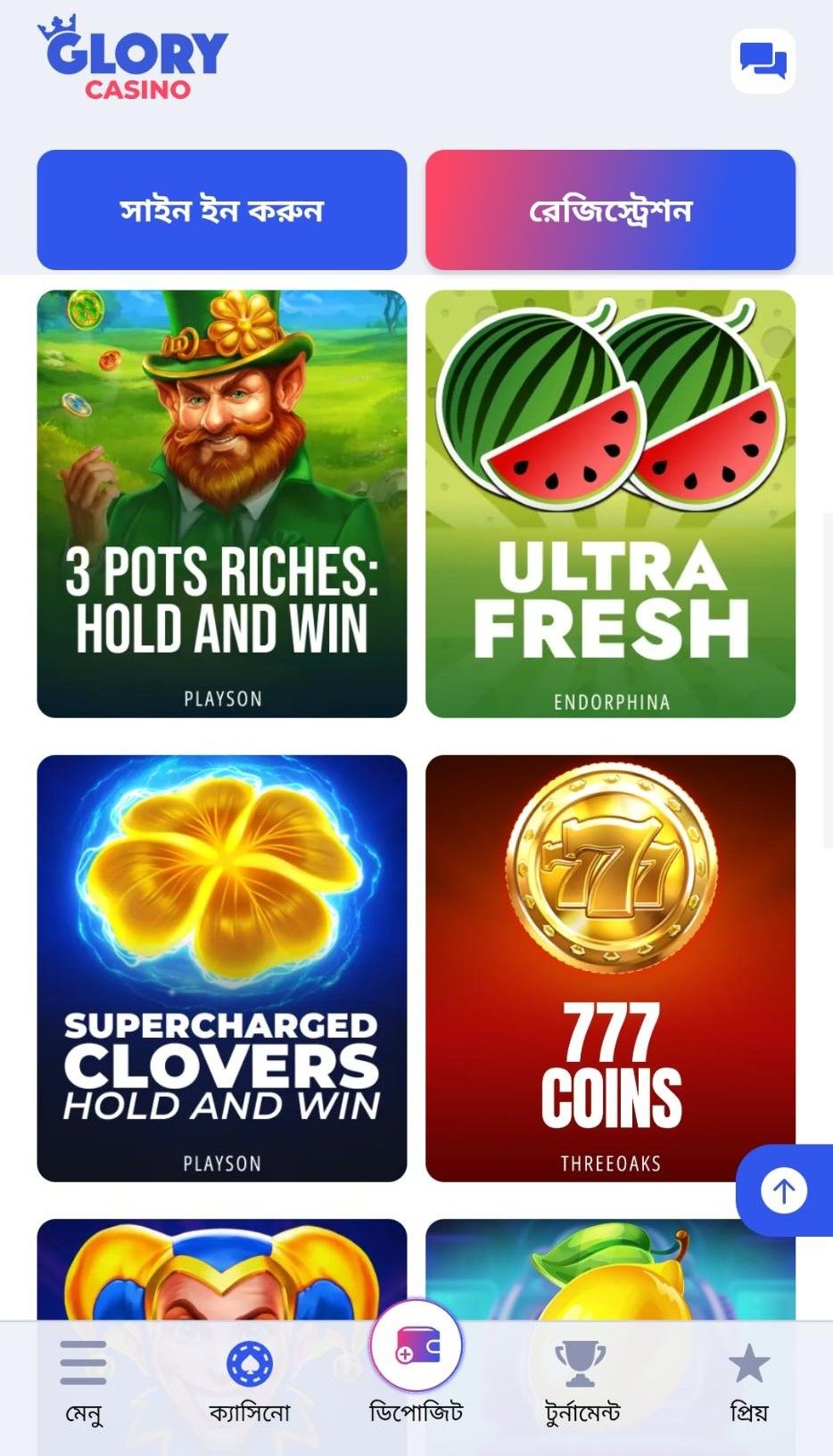
Task: Launch the Ultra Fresh game tile
Action: 610,504
